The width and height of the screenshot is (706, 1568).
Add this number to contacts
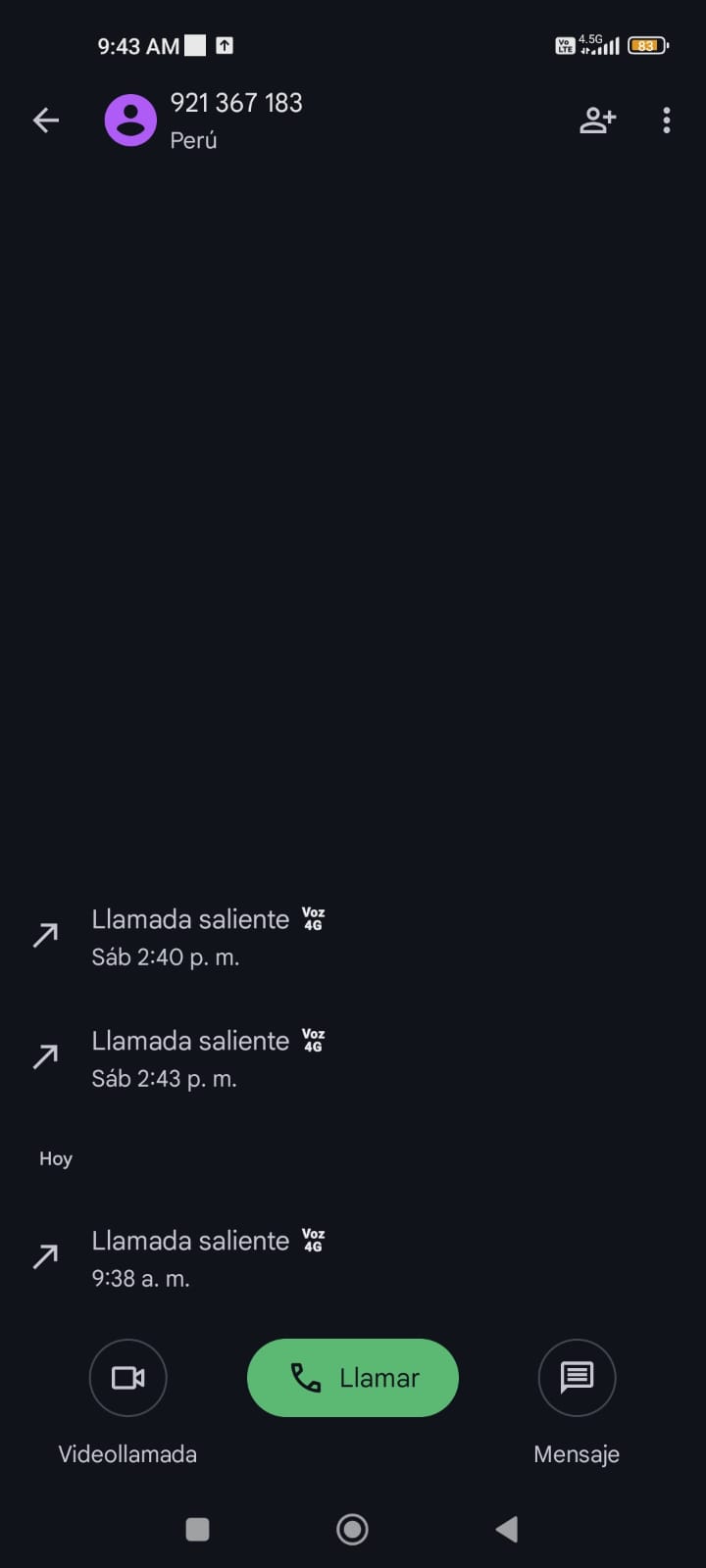click(x=597, y=121)
